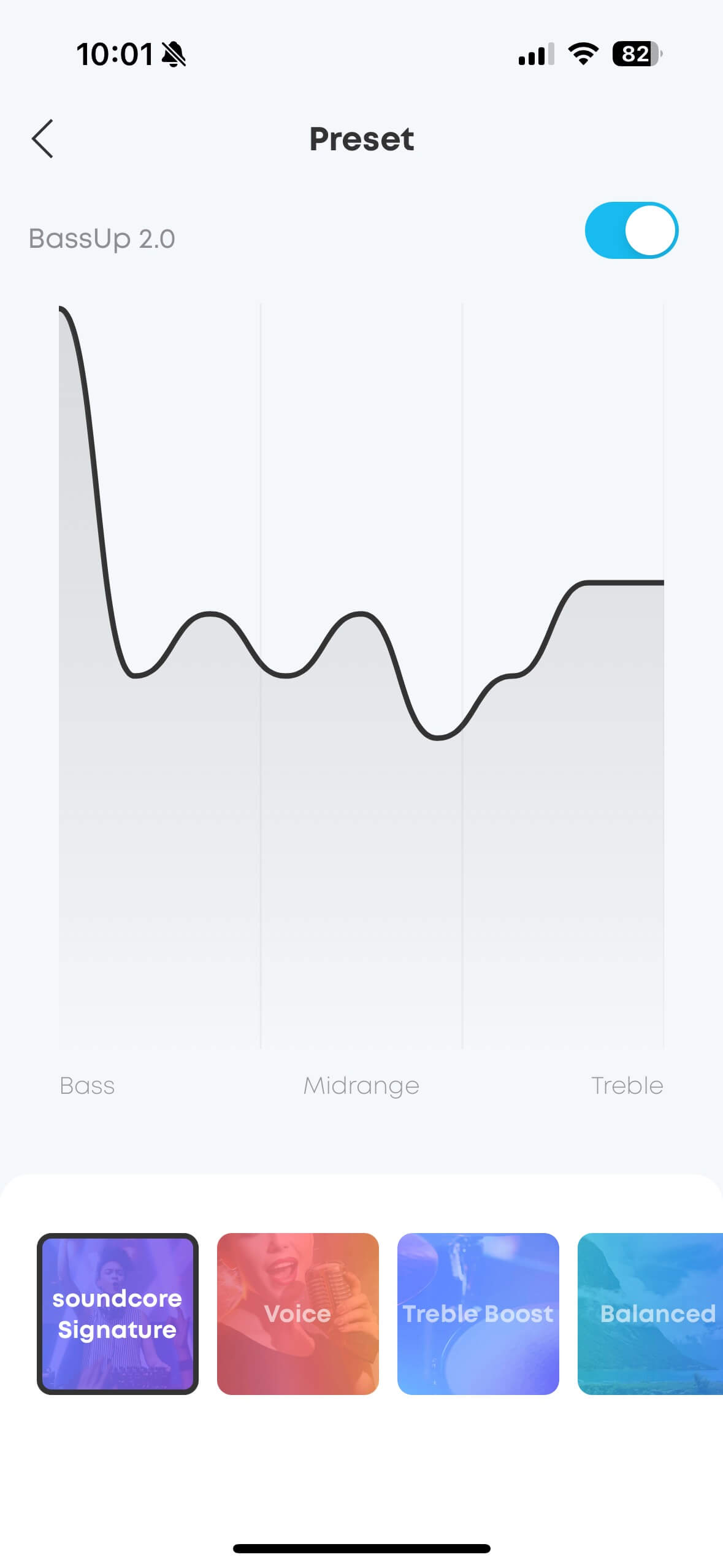Pick the Balanced preset
The image size is (723, 1568).
point(650,1313)
